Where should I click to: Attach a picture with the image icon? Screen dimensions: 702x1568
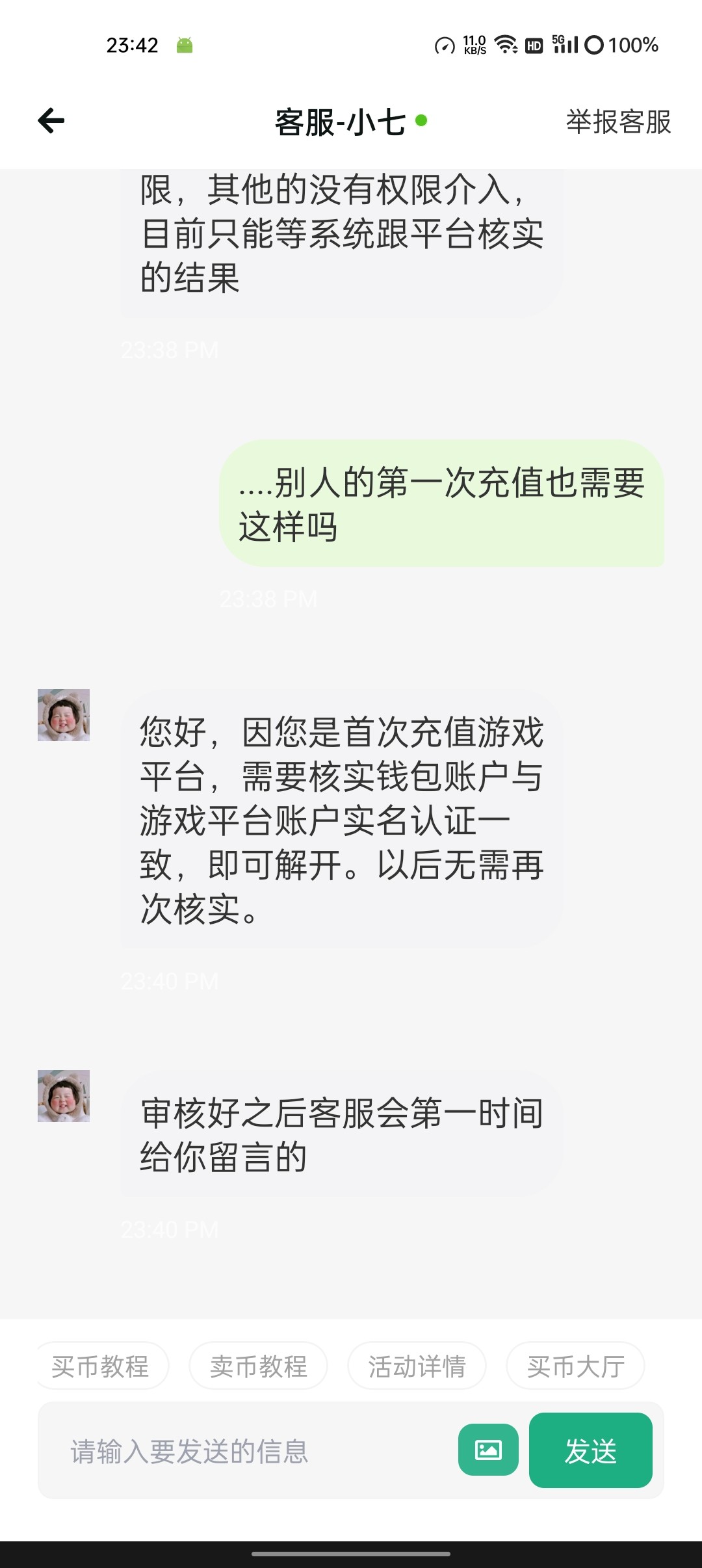click(488, 1450)
